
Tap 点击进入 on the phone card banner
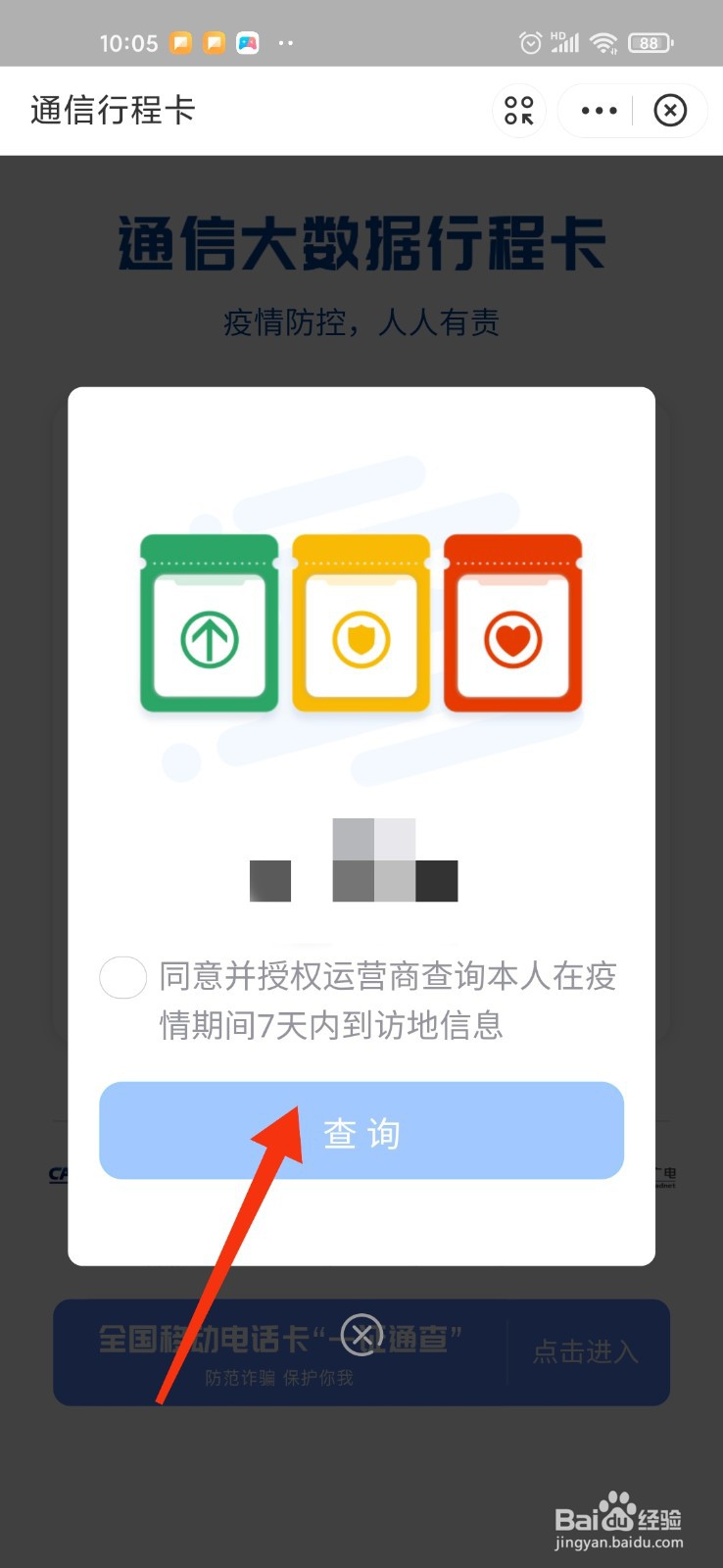[x=585, y=1353]
